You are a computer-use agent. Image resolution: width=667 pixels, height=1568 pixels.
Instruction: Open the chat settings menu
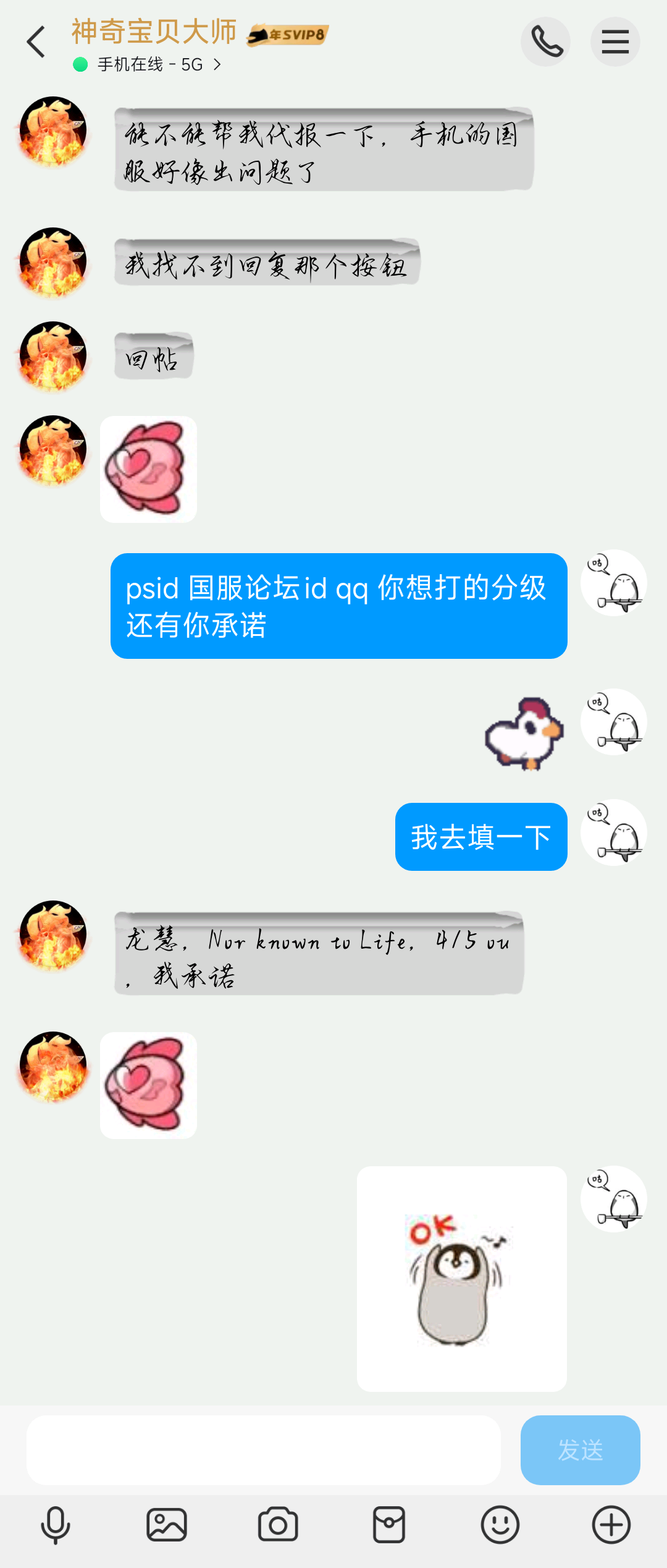pyautogui.click(x=615, y=42)
